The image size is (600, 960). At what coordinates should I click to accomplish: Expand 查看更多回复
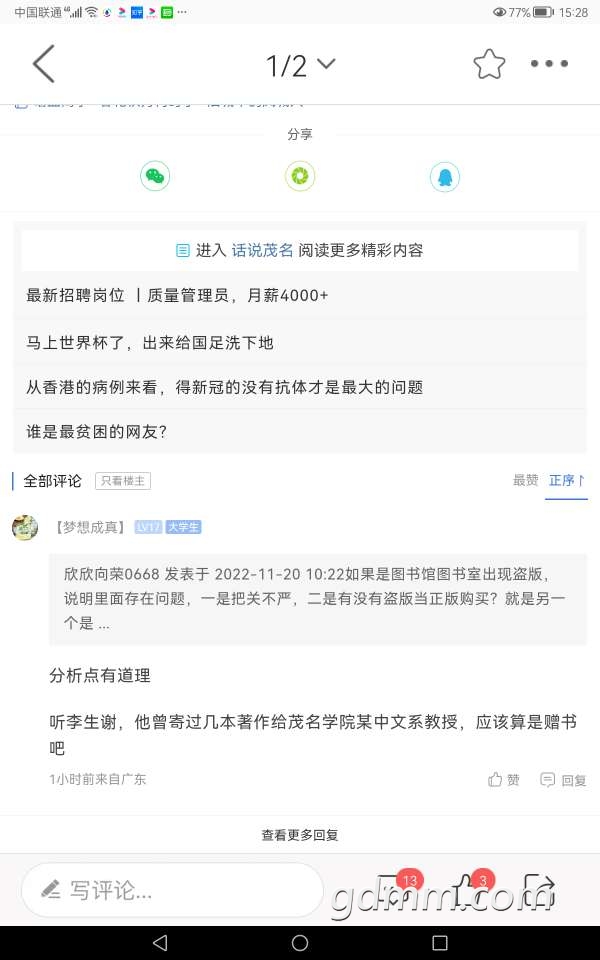coord(300,835)
